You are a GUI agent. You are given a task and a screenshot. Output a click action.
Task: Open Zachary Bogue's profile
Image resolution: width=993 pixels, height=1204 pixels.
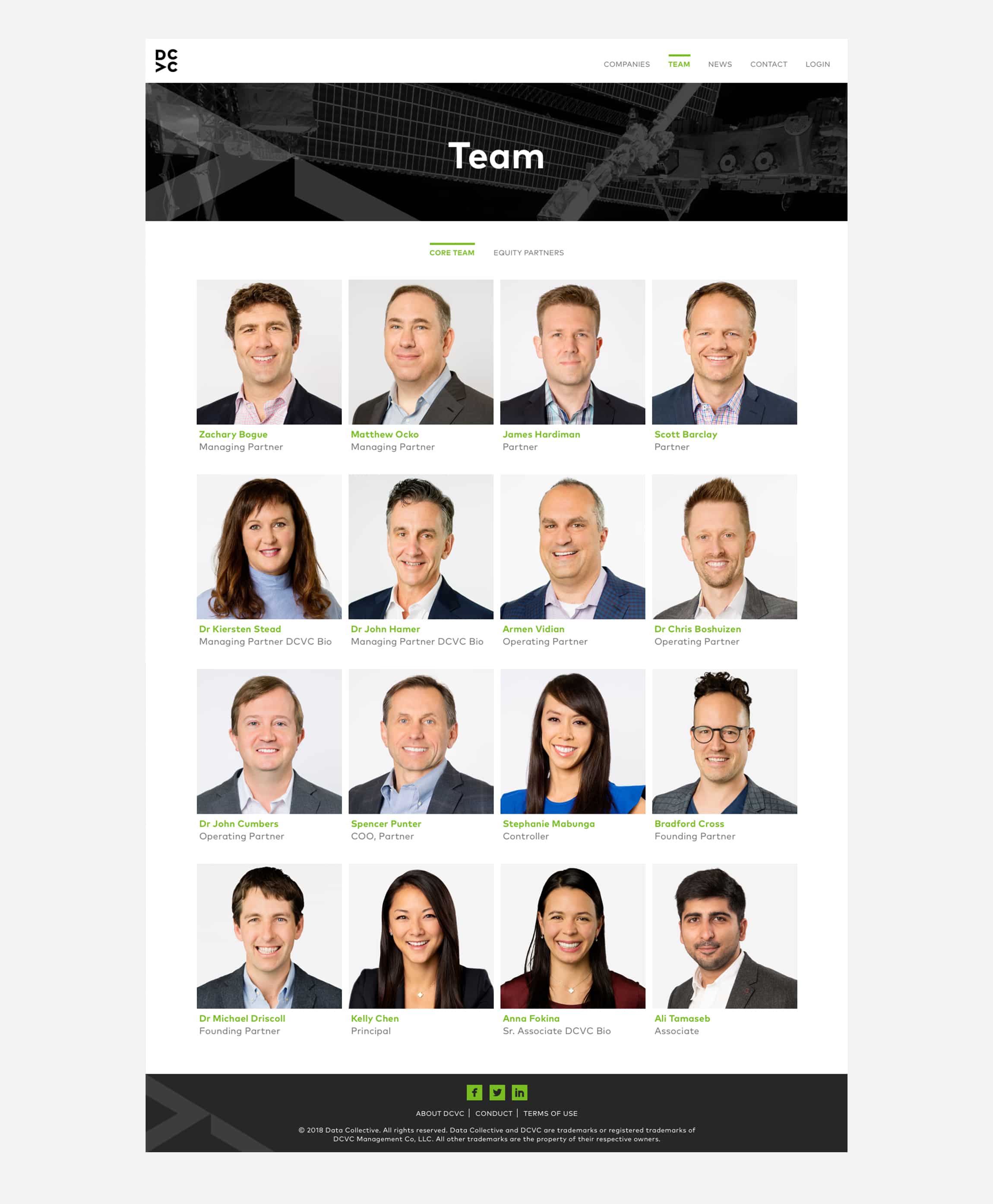point(269,352)
